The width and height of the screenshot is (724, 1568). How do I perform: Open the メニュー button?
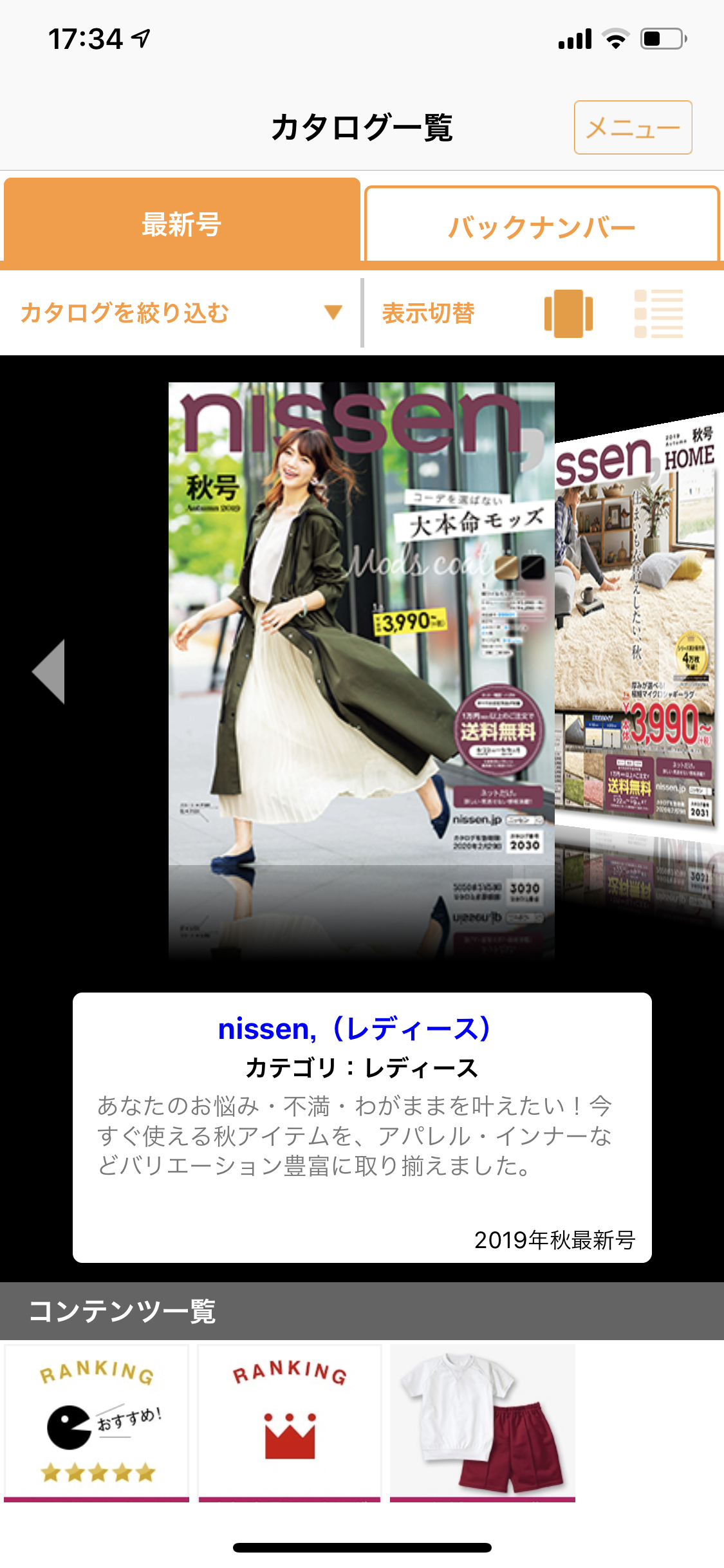pos(633,127)
